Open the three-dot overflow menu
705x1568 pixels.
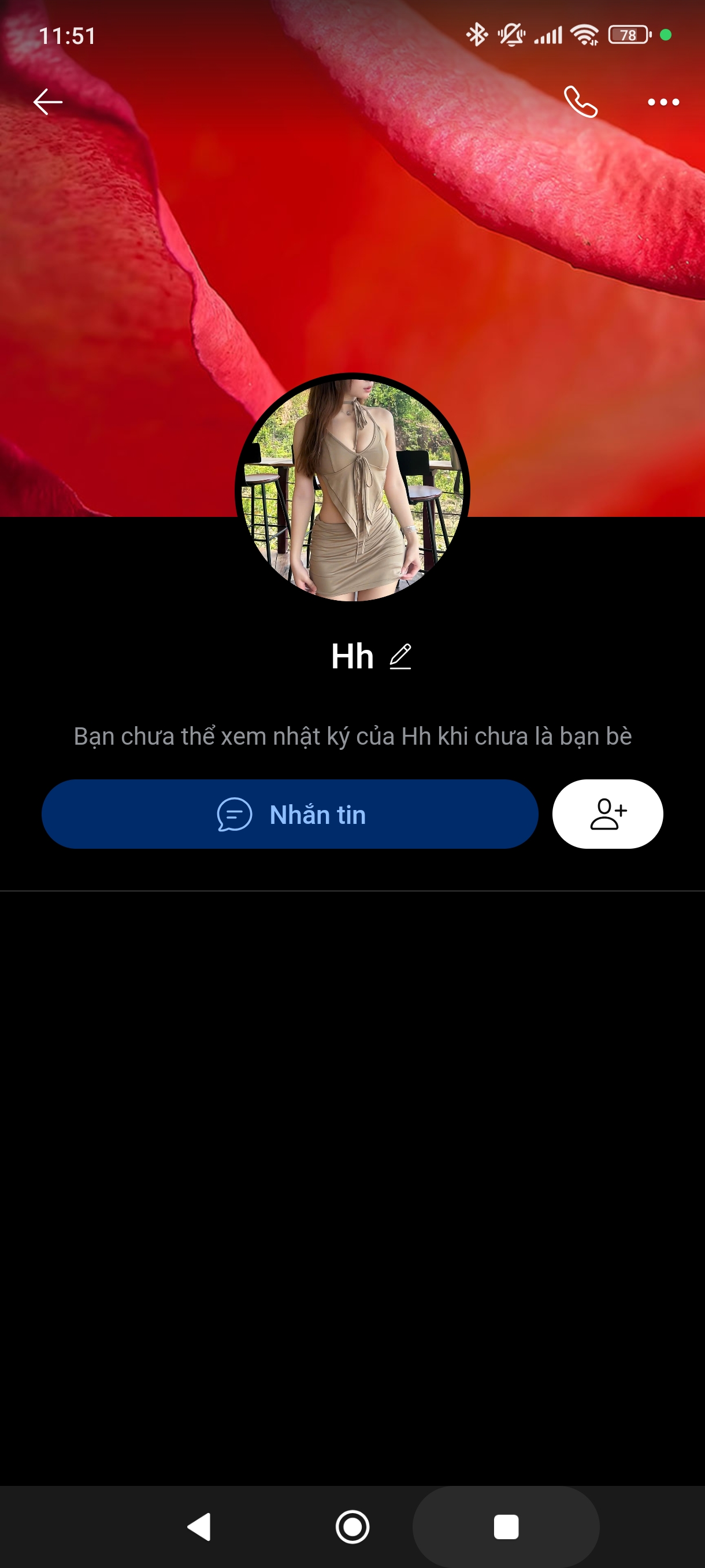point(663,102)
